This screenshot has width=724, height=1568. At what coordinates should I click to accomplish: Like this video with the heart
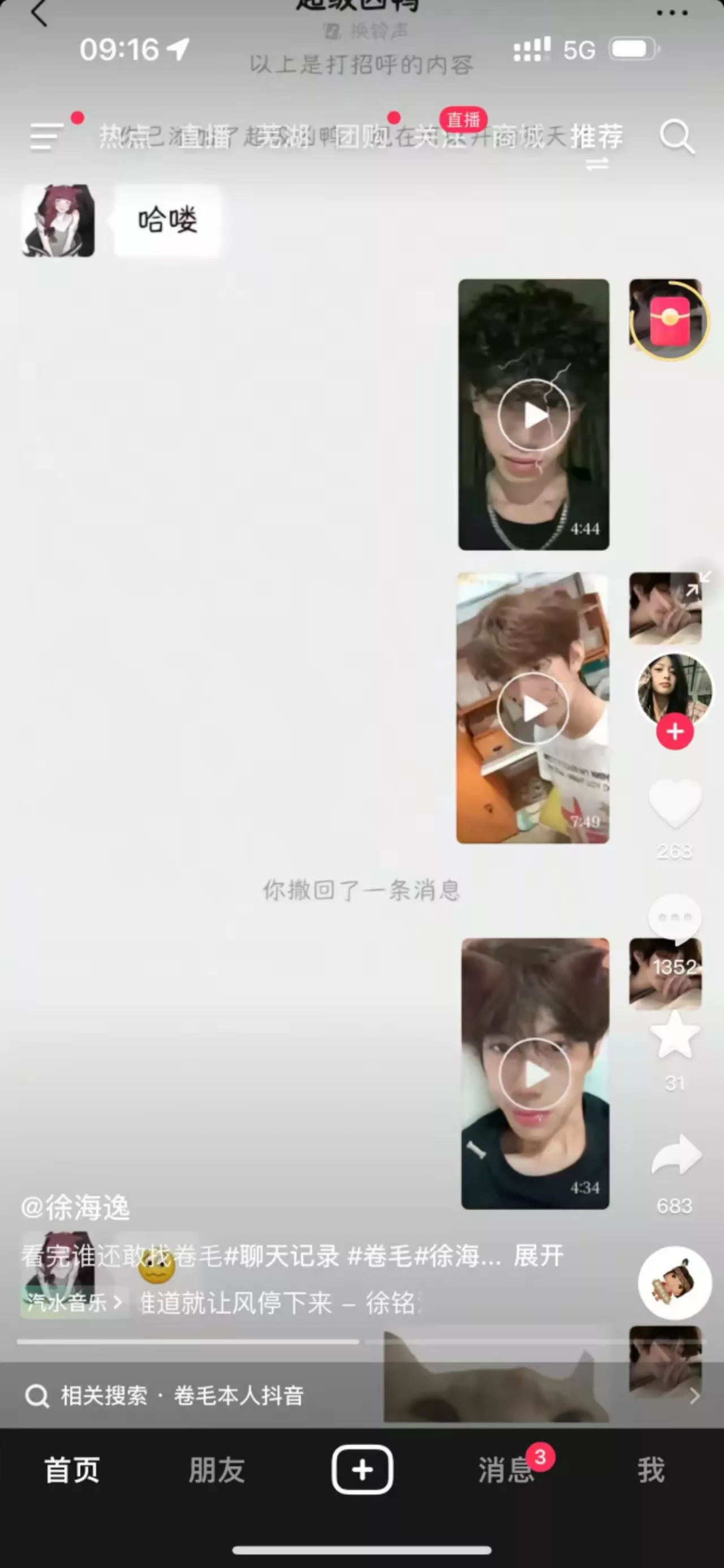pos(674,803)
